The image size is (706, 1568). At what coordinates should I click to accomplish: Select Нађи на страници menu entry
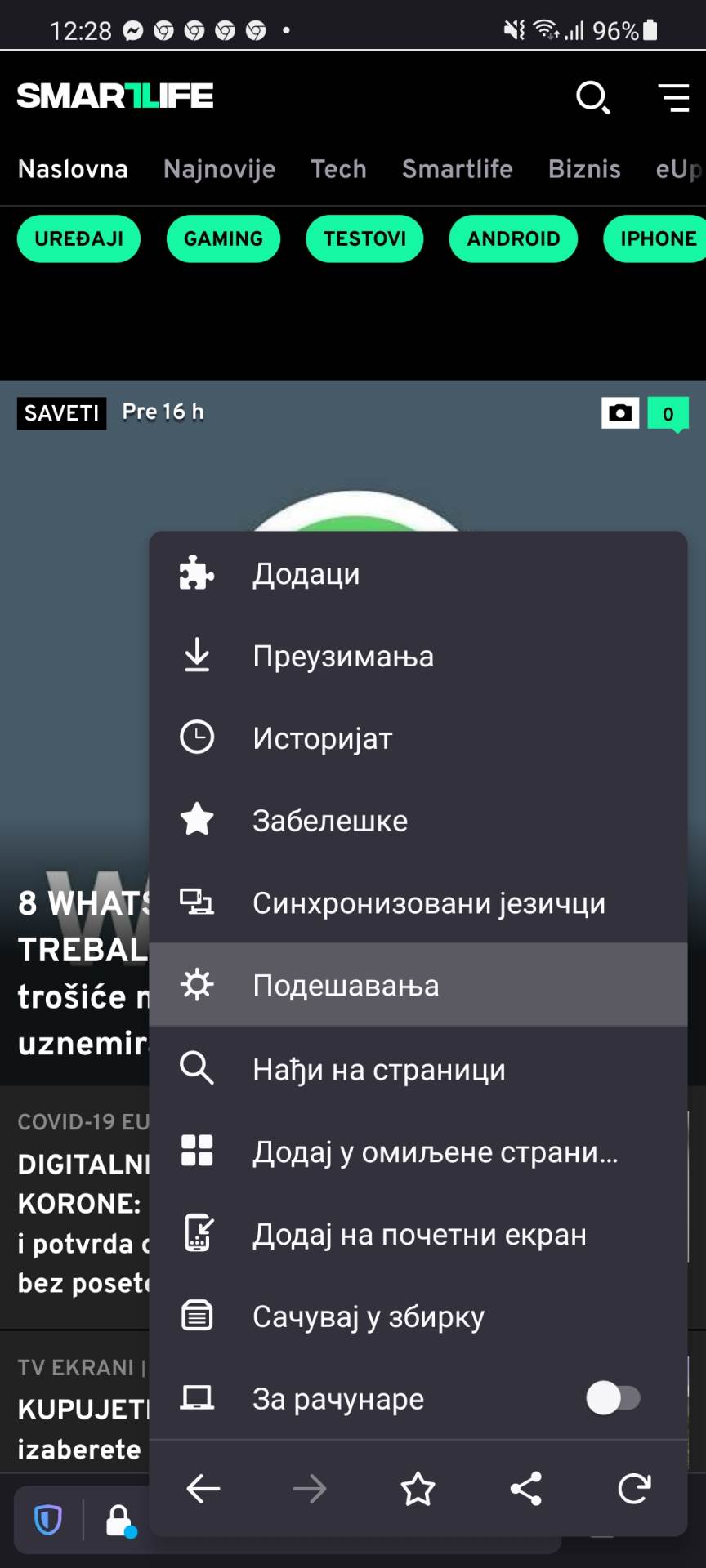click(378, 1069)
